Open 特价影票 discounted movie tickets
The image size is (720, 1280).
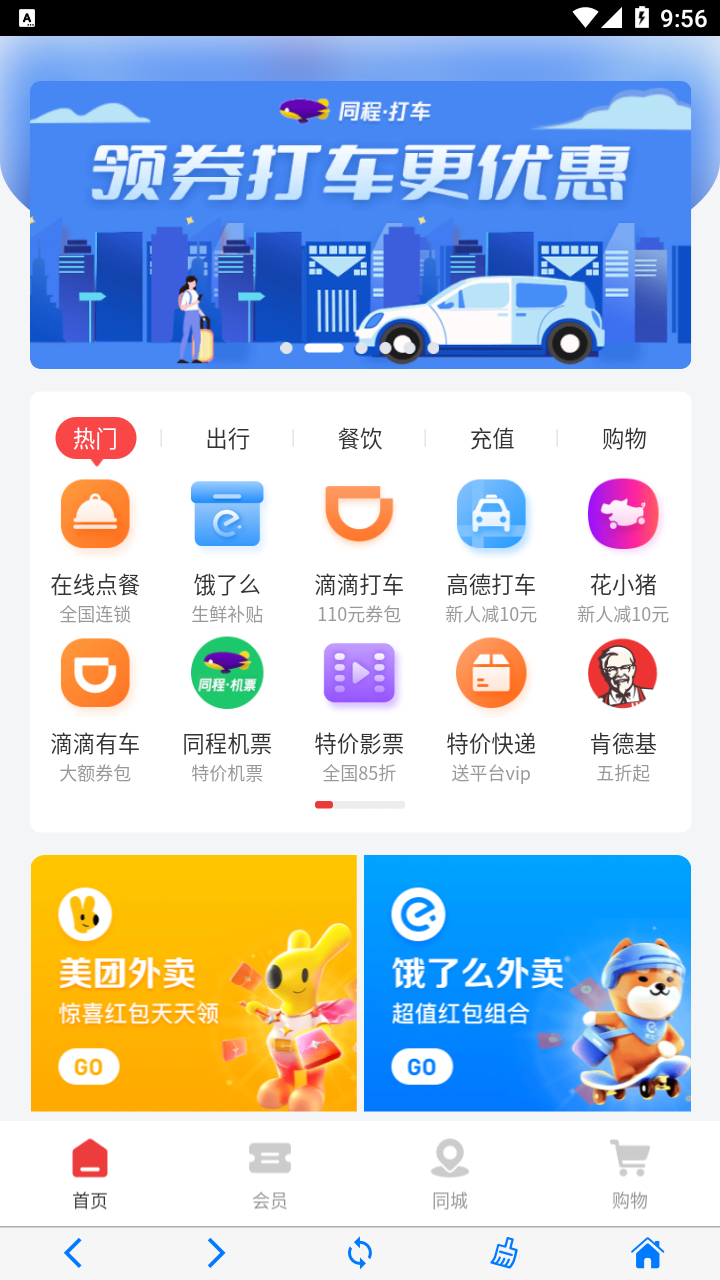coord(359,672)
